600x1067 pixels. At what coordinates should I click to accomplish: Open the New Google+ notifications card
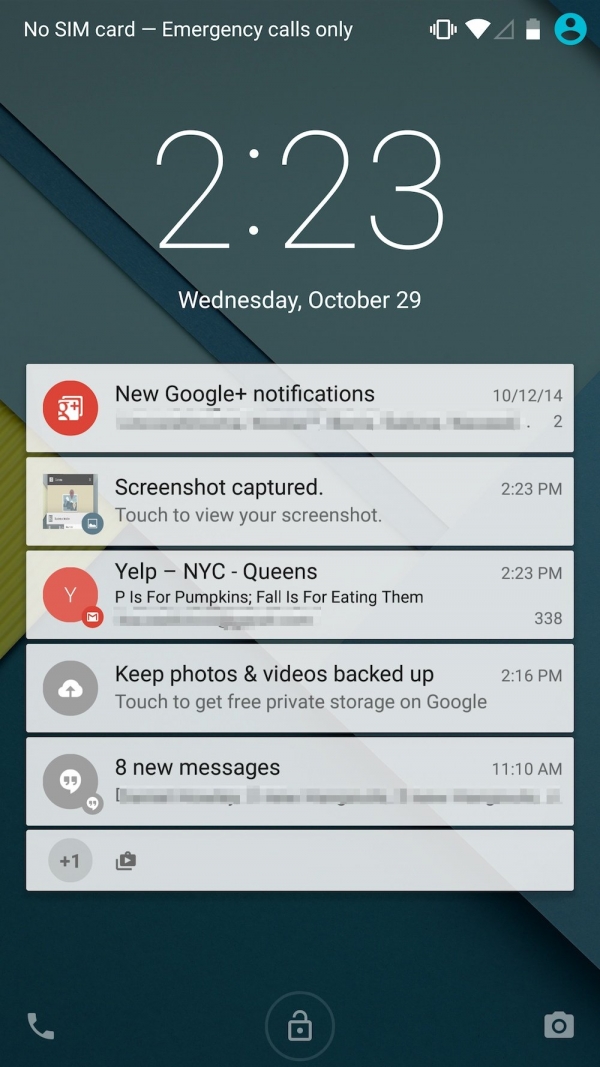tap(300, 408)
